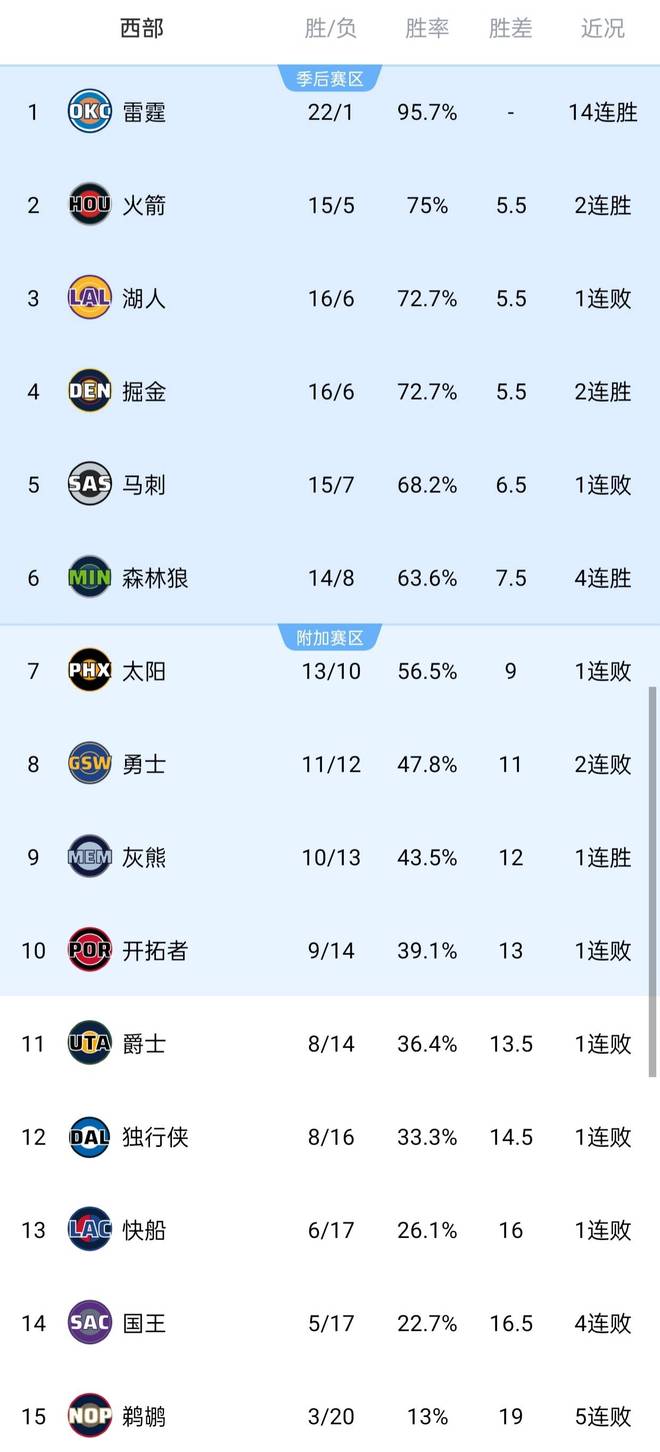Open the 火箭 (HOU) team row
Viewport: 660px width, 1452px height.
click(144, 205)
